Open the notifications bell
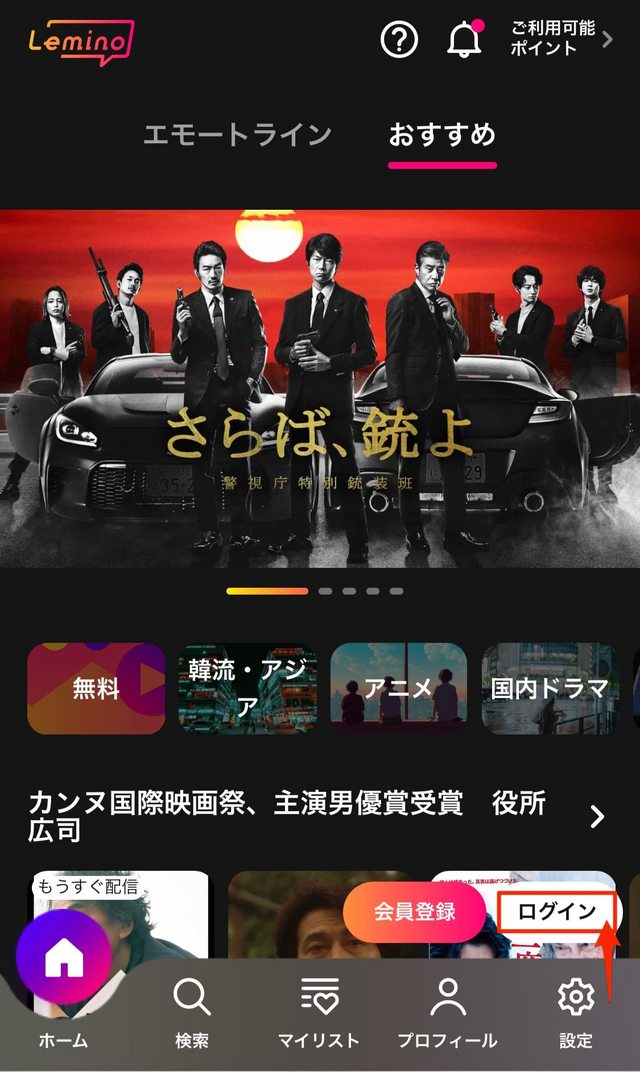This screenshot has height=1072, width=640. [464, 40]
